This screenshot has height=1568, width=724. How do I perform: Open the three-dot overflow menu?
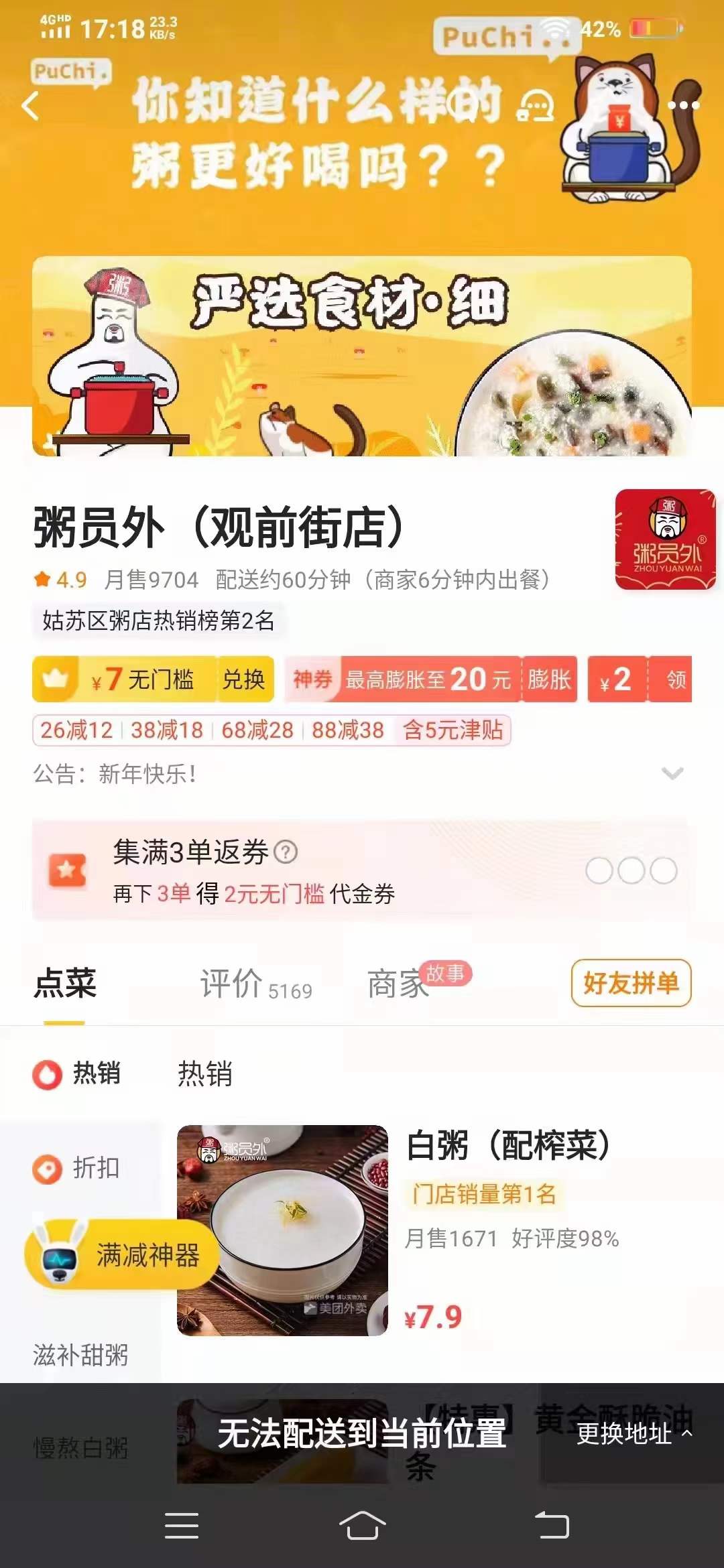pyautogui.click(x=682, y=105)
